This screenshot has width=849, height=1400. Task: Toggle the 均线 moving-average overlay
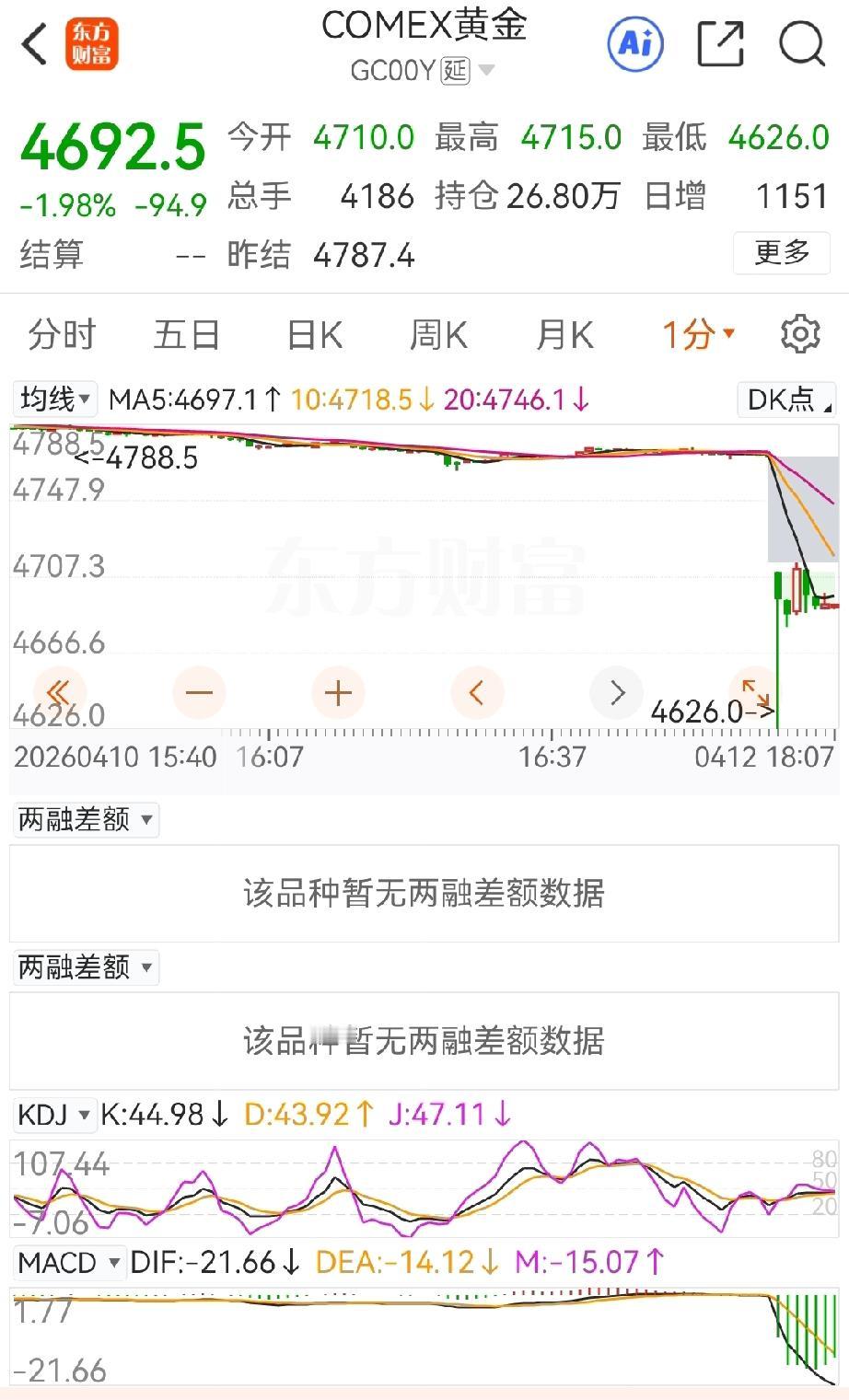point(54,399)
